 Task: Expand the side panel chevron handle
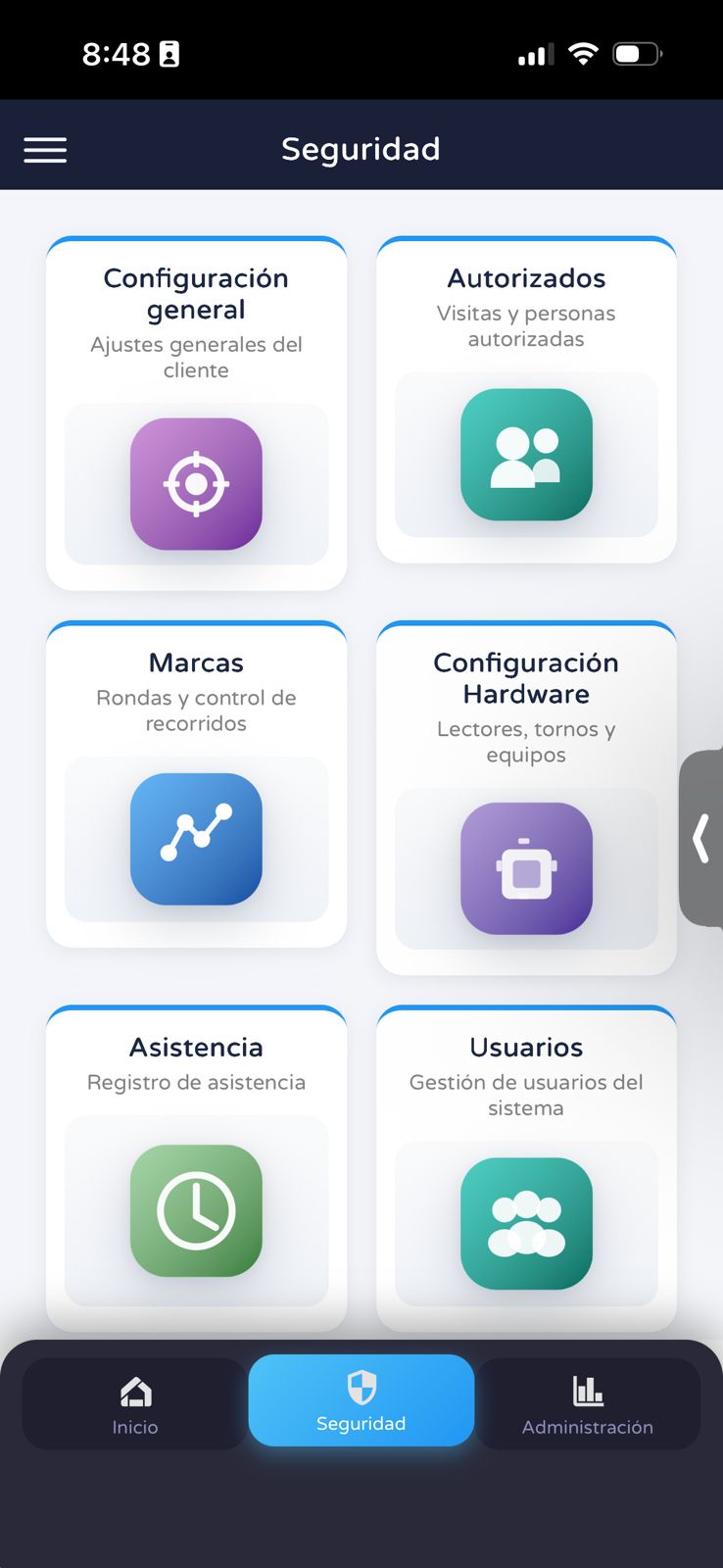701,839
